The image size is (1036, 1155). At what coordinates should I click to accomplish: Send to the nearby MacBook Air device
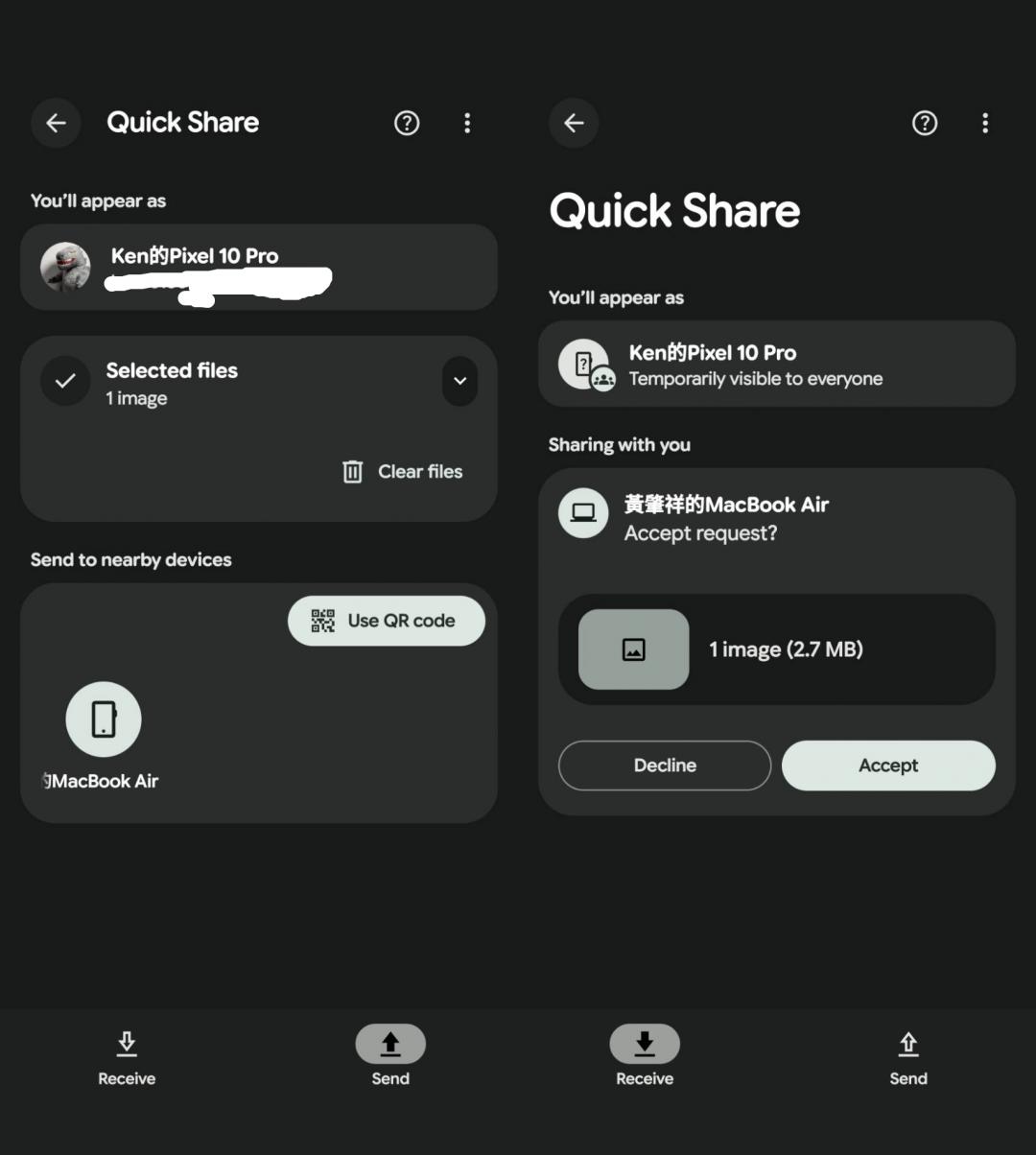(x=104, y=719)
